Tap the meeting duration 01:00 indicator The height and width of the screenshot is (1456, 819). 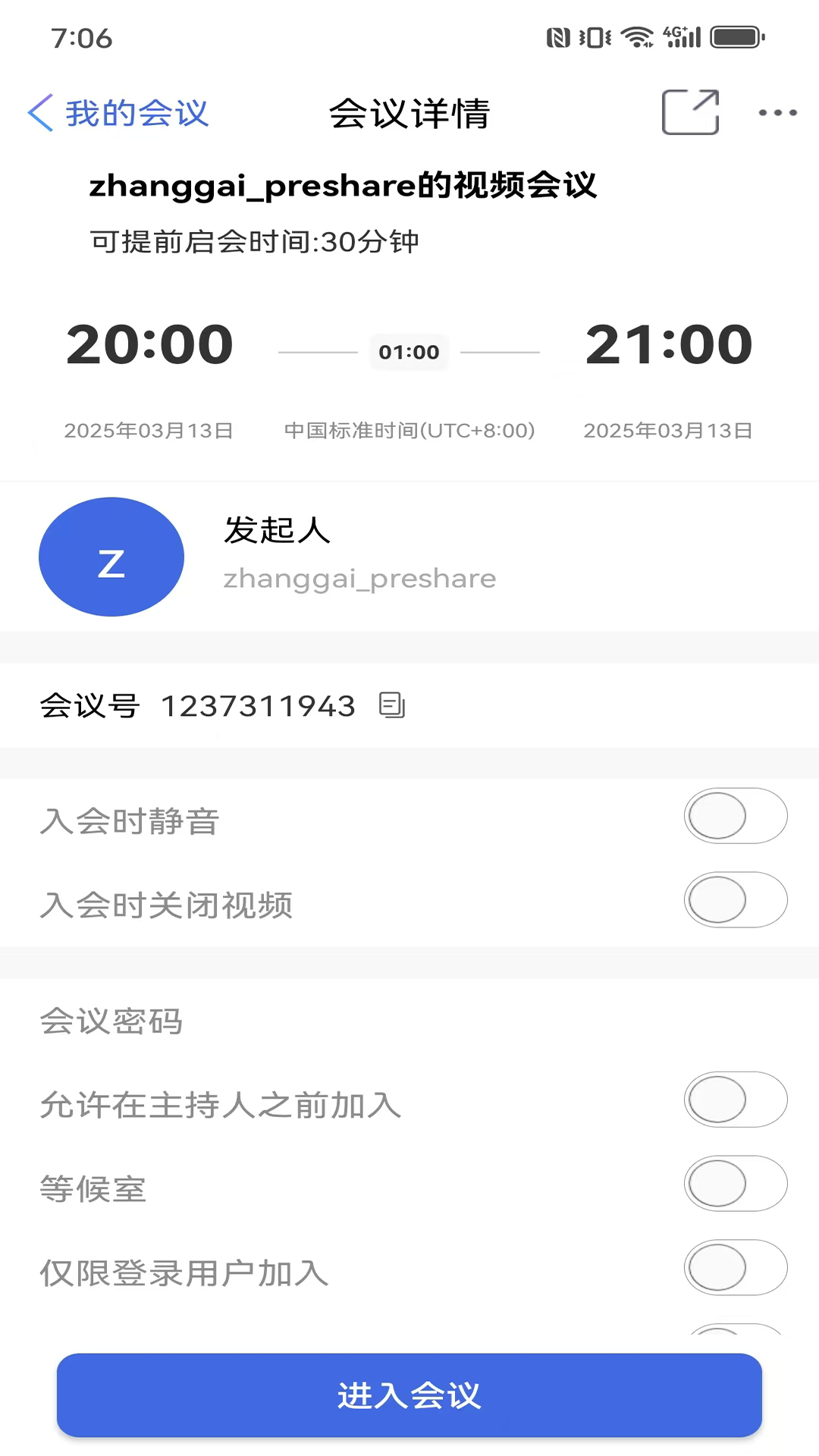tap(409, 351)
